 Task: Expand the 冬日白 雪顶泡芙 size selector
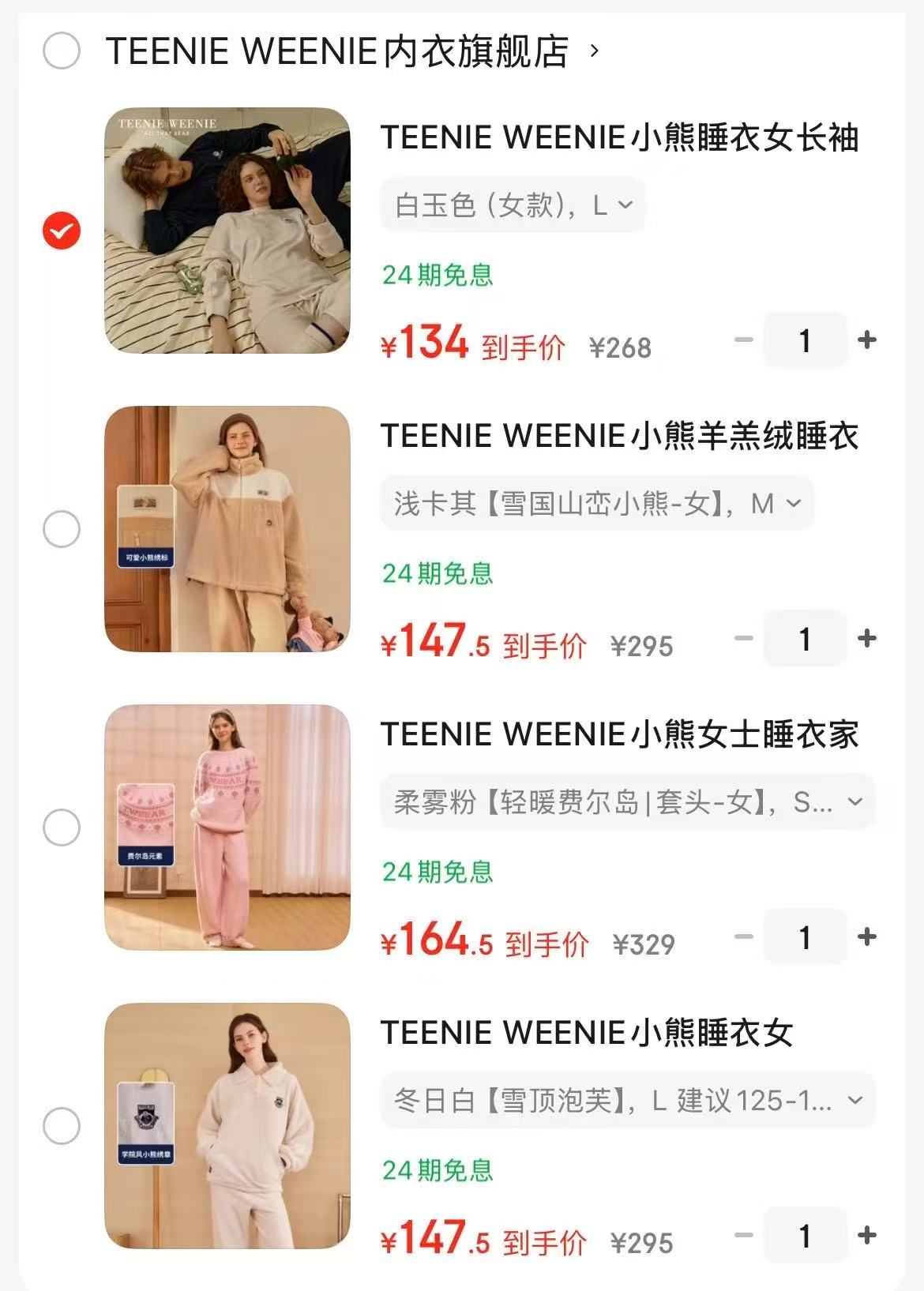(x=624, y=1102)
